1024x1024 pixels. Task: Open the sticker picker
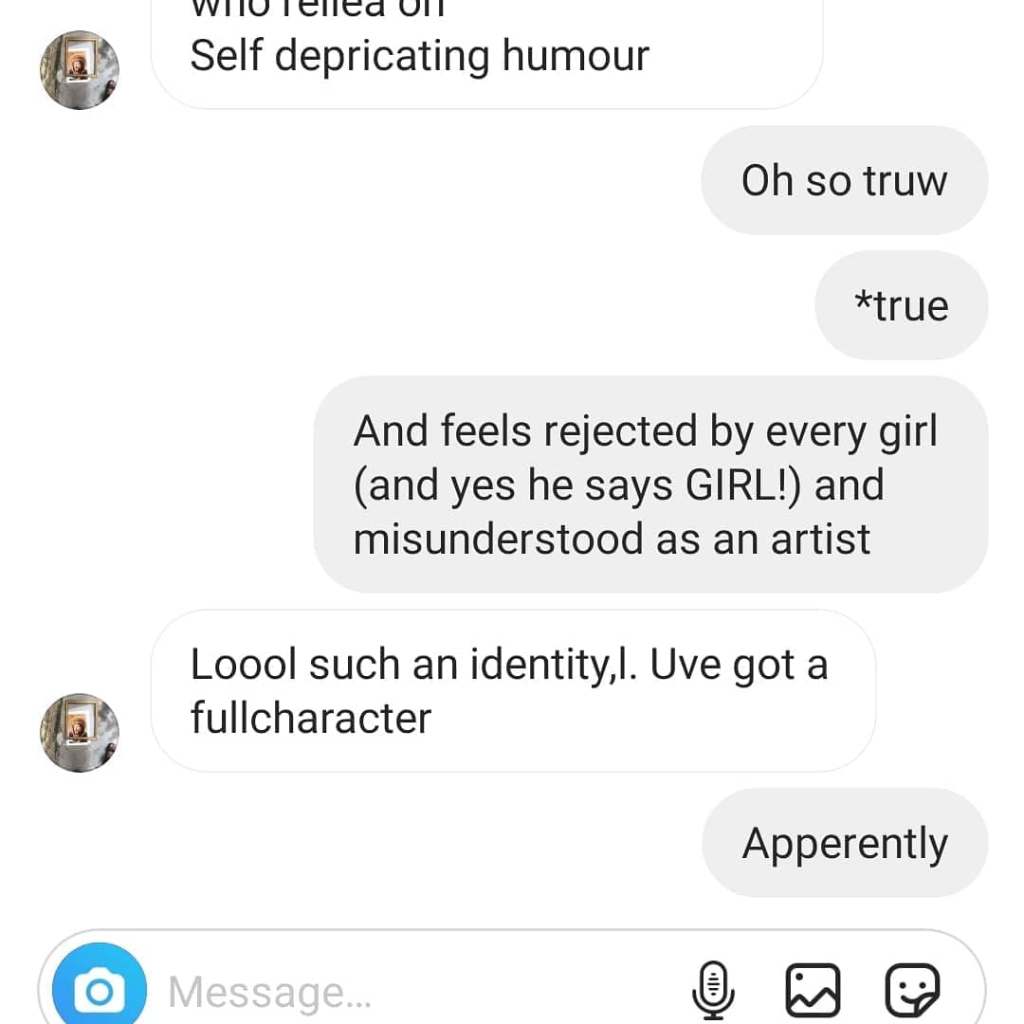pos(912,990)
